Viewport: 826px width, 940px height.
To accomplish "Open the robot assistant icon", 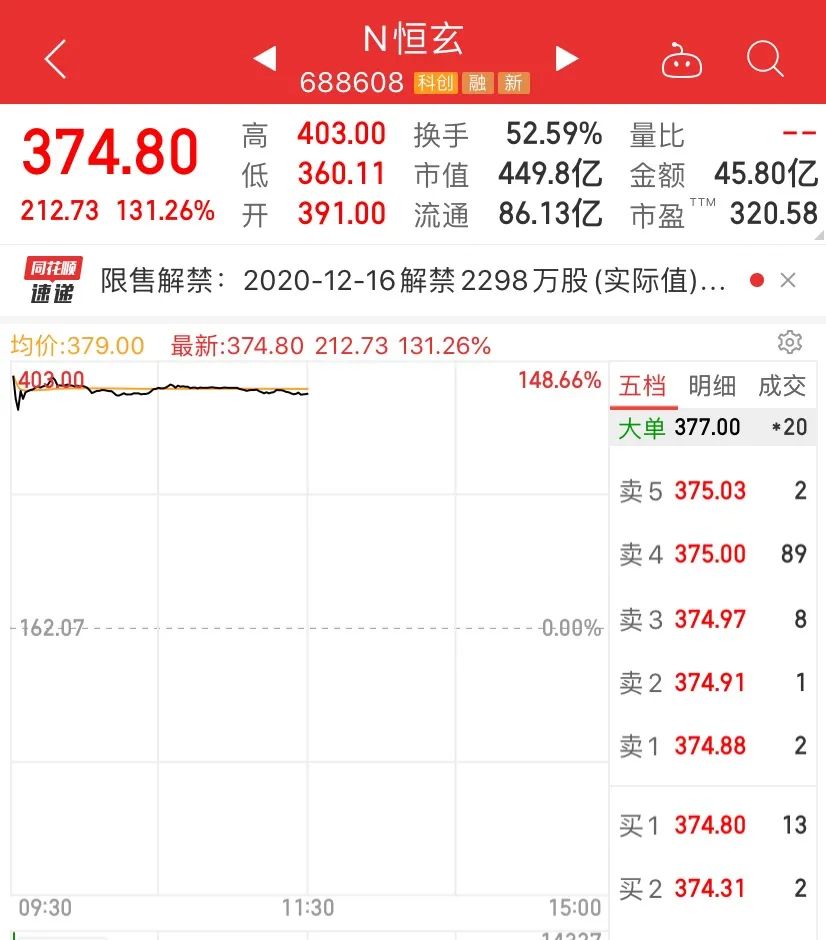I will pos(682,61).
